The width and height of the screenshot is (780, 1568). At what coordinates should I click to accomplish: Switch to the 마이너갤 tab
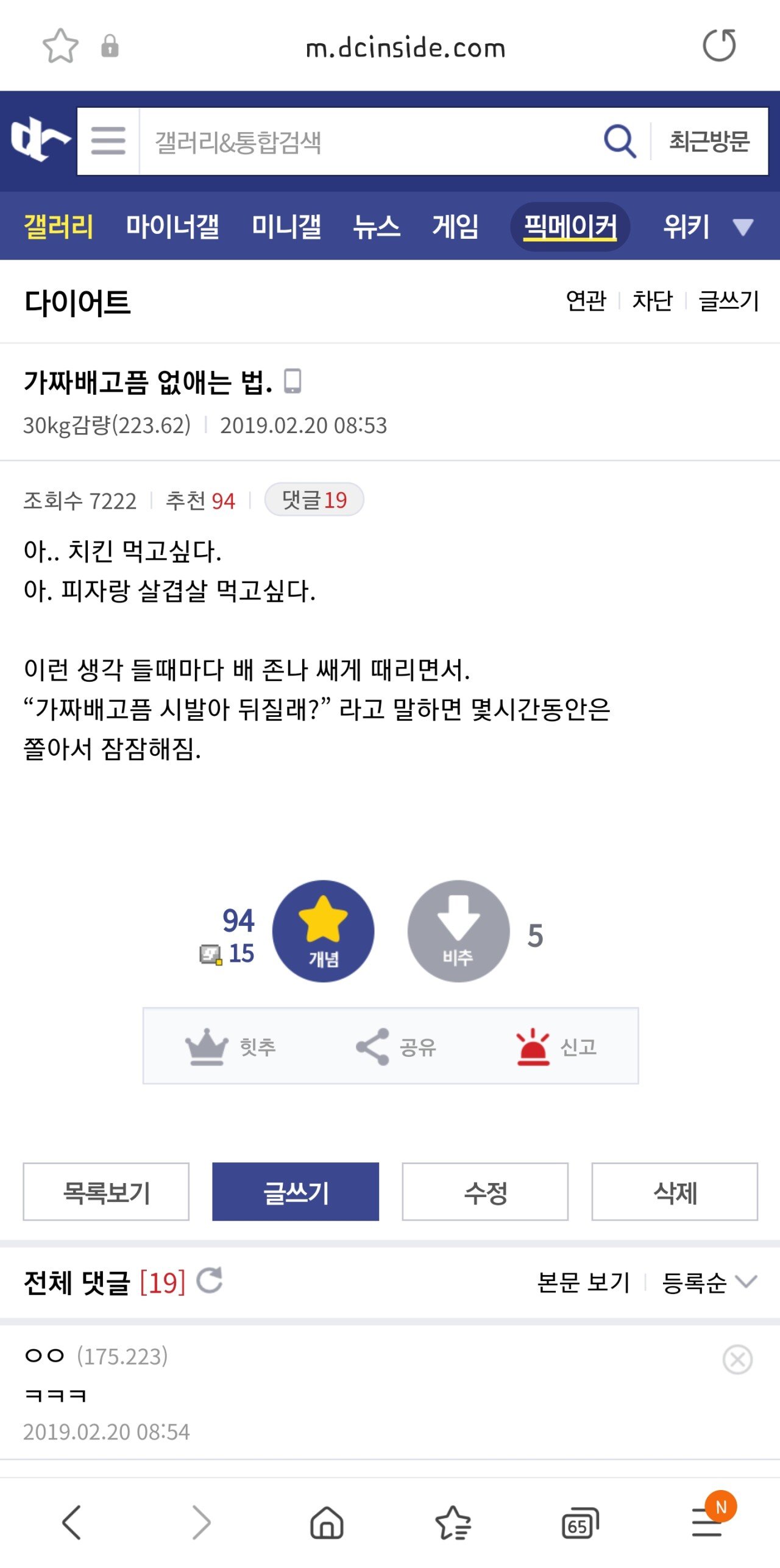coord(172,227)
